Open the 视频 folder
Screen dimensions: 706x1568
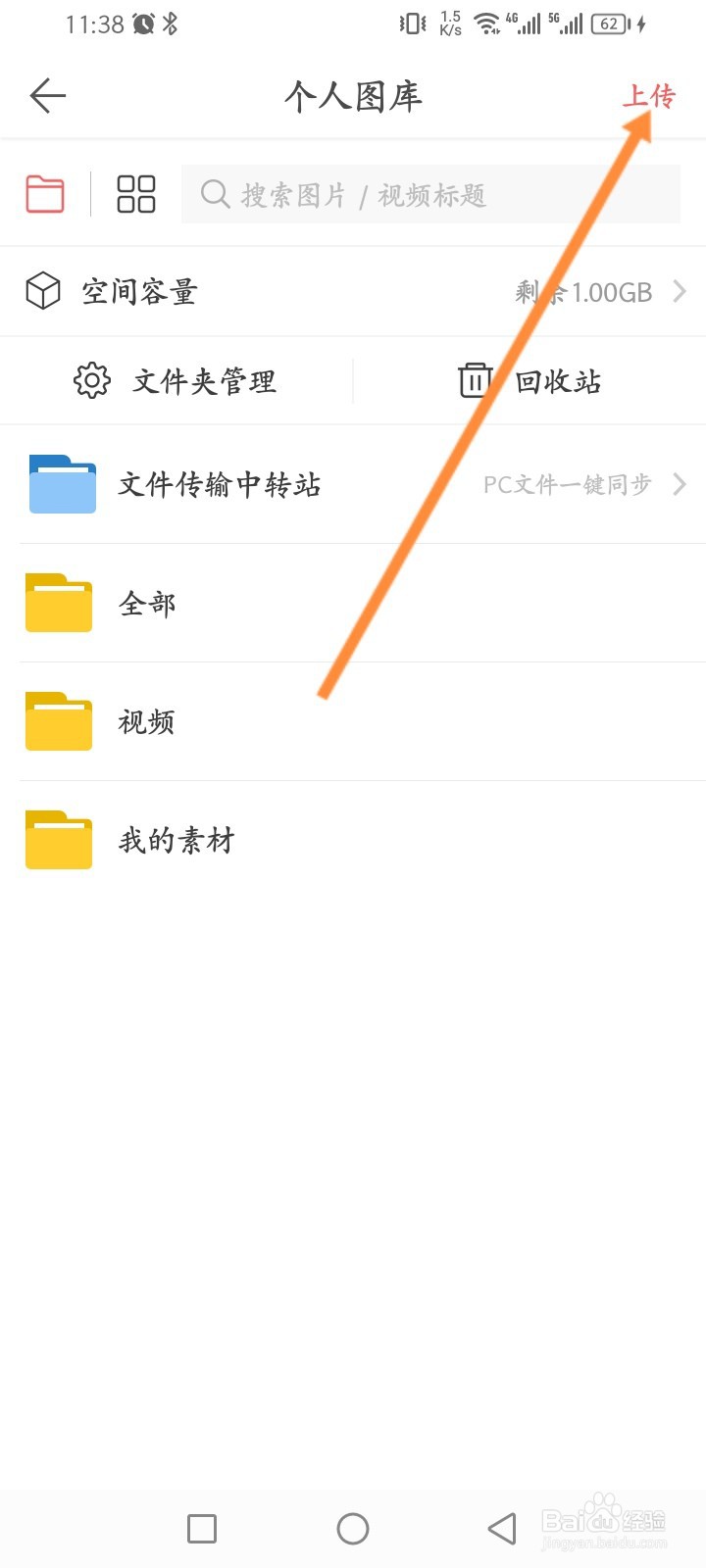(145, 722)
